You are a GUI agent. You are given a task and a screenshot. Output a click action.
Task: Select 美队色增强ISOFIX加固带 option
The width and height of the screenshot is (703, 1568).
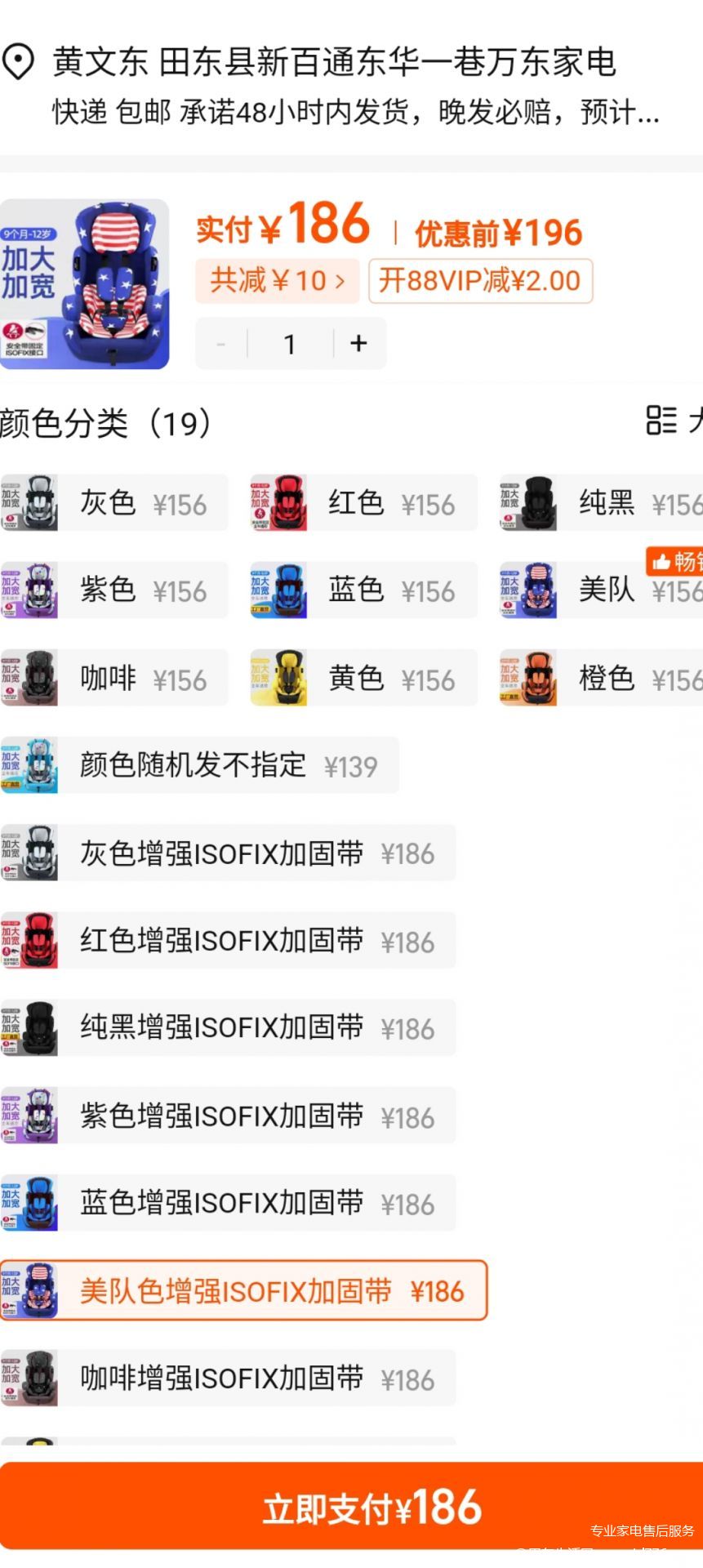243,1290
